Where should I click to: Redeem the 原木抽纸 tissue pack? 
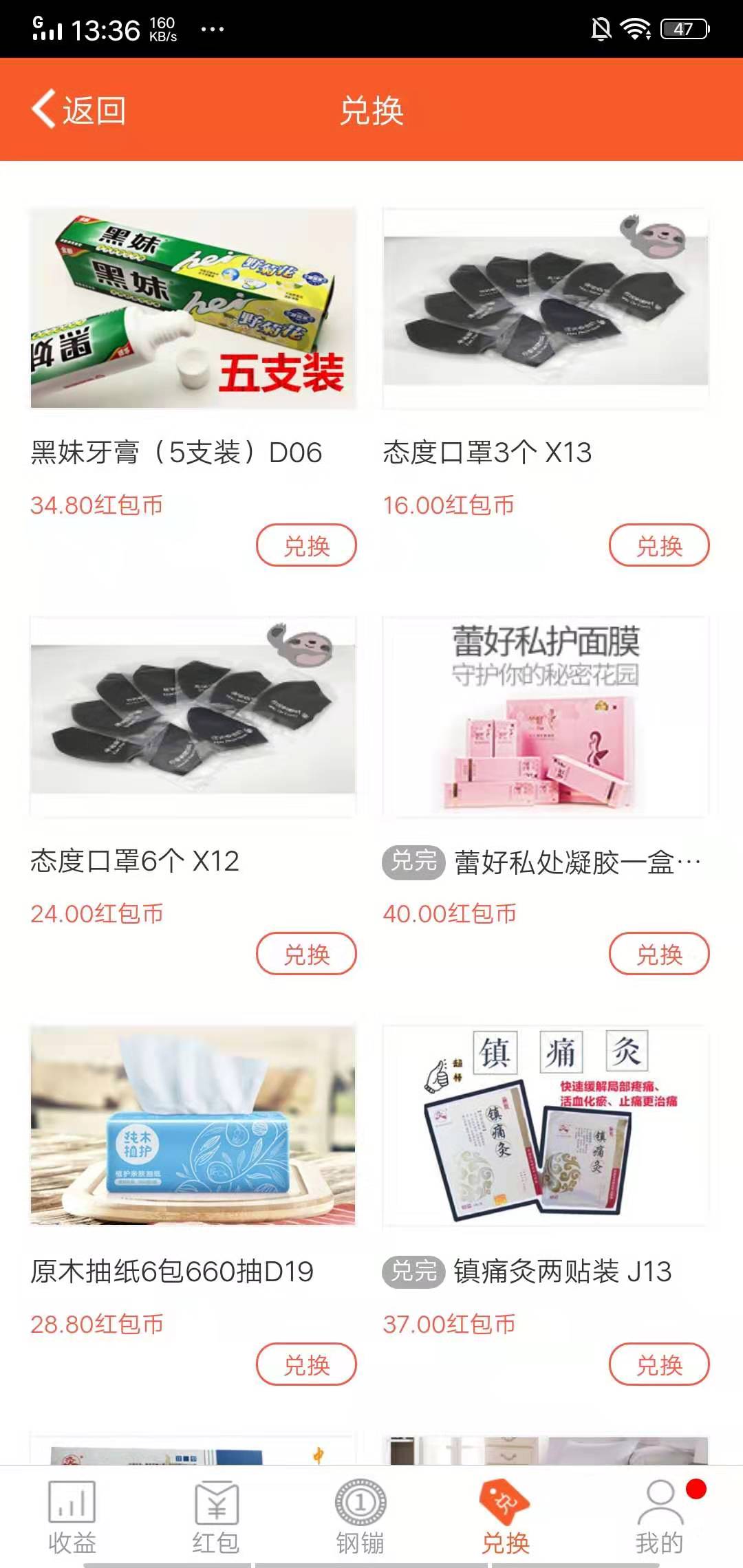(306, 1363)
